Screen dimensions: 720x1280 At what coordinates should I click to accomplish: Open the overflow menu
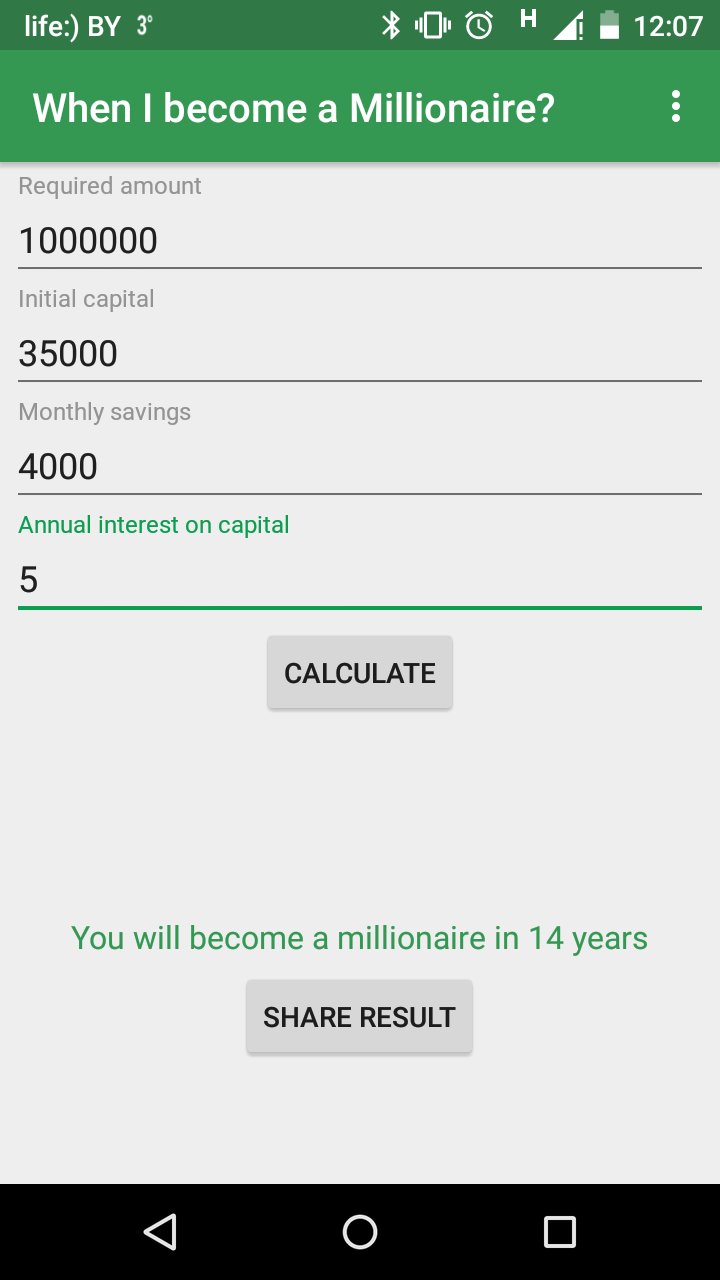676,107
